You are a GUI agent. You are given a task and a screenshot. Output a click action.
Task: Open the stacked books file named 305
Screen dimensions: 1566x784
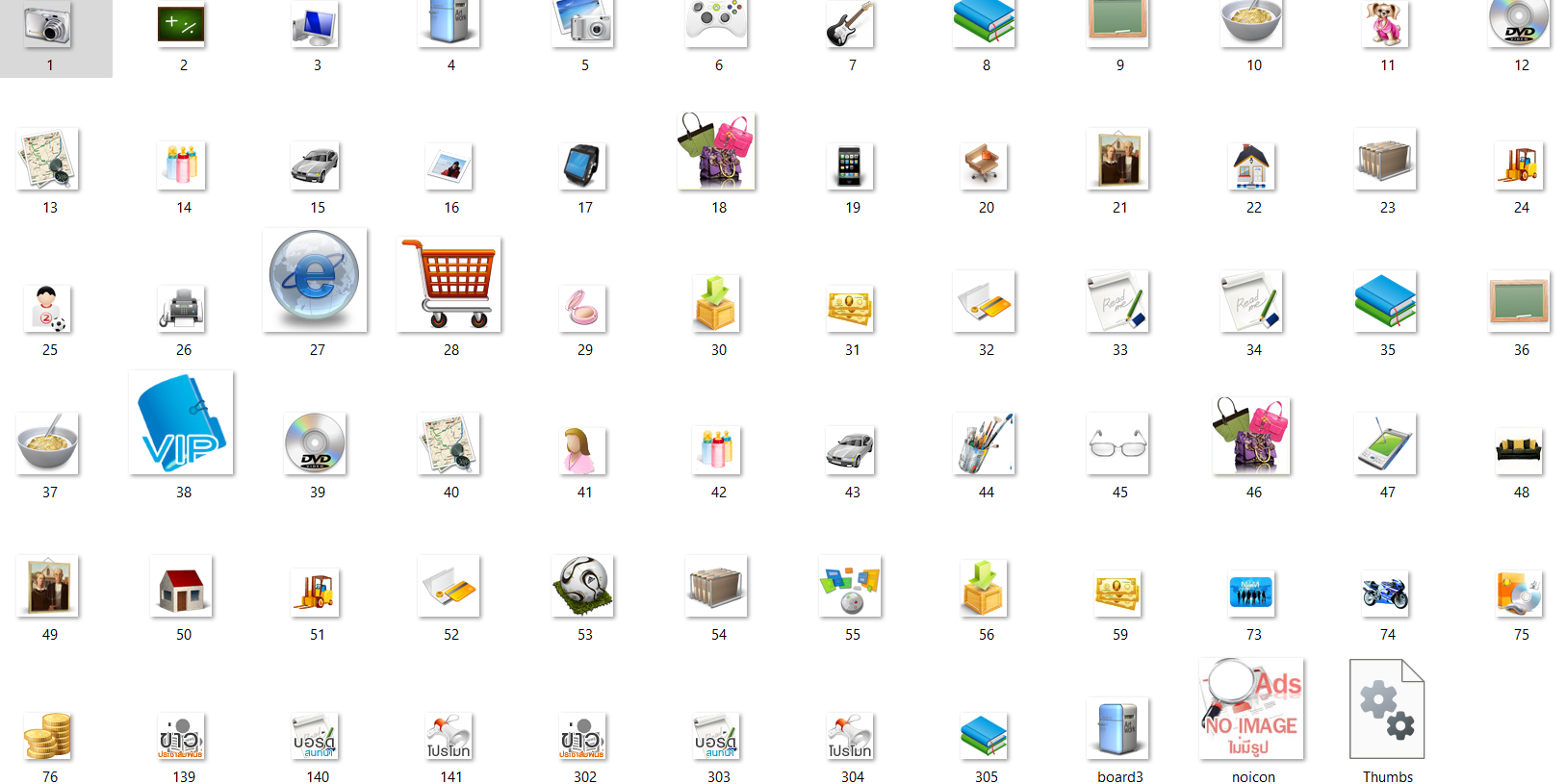985,737
